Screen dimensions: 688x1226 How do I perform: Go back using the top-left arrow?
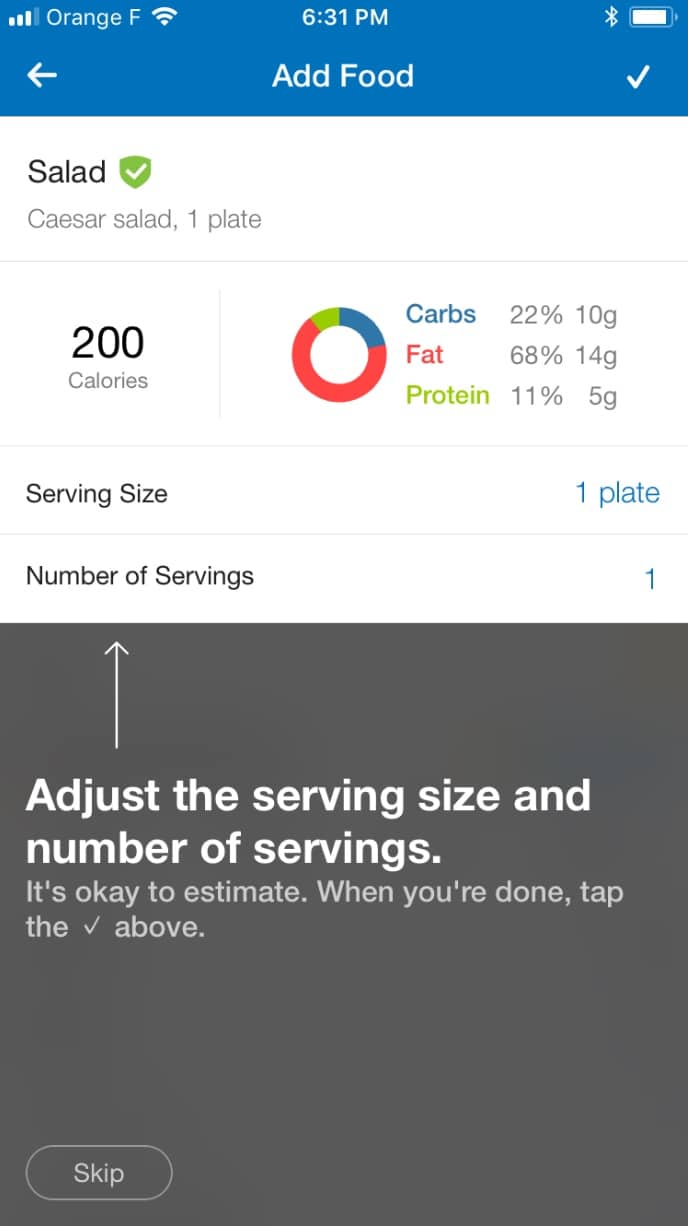42,76
